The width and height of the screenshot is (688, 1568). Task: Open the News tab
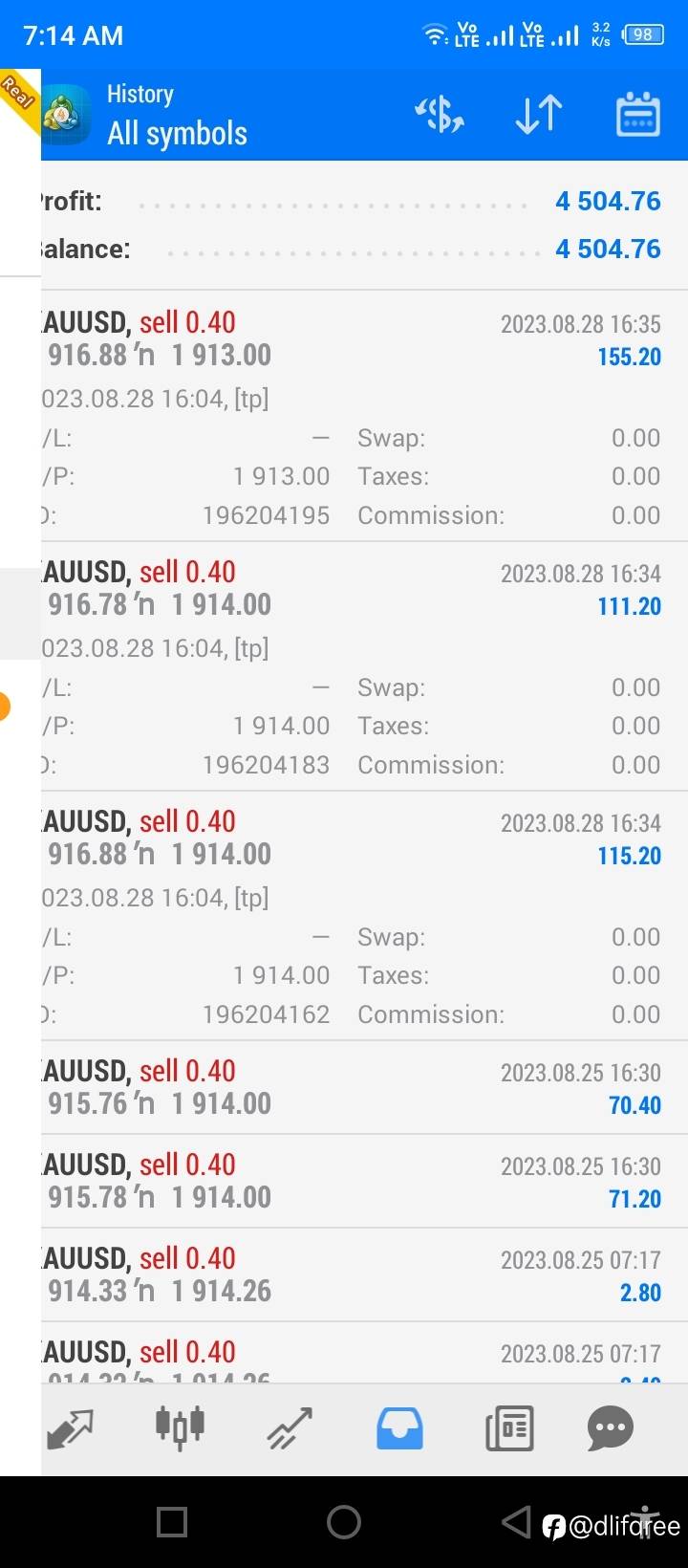click(509, 1429)
